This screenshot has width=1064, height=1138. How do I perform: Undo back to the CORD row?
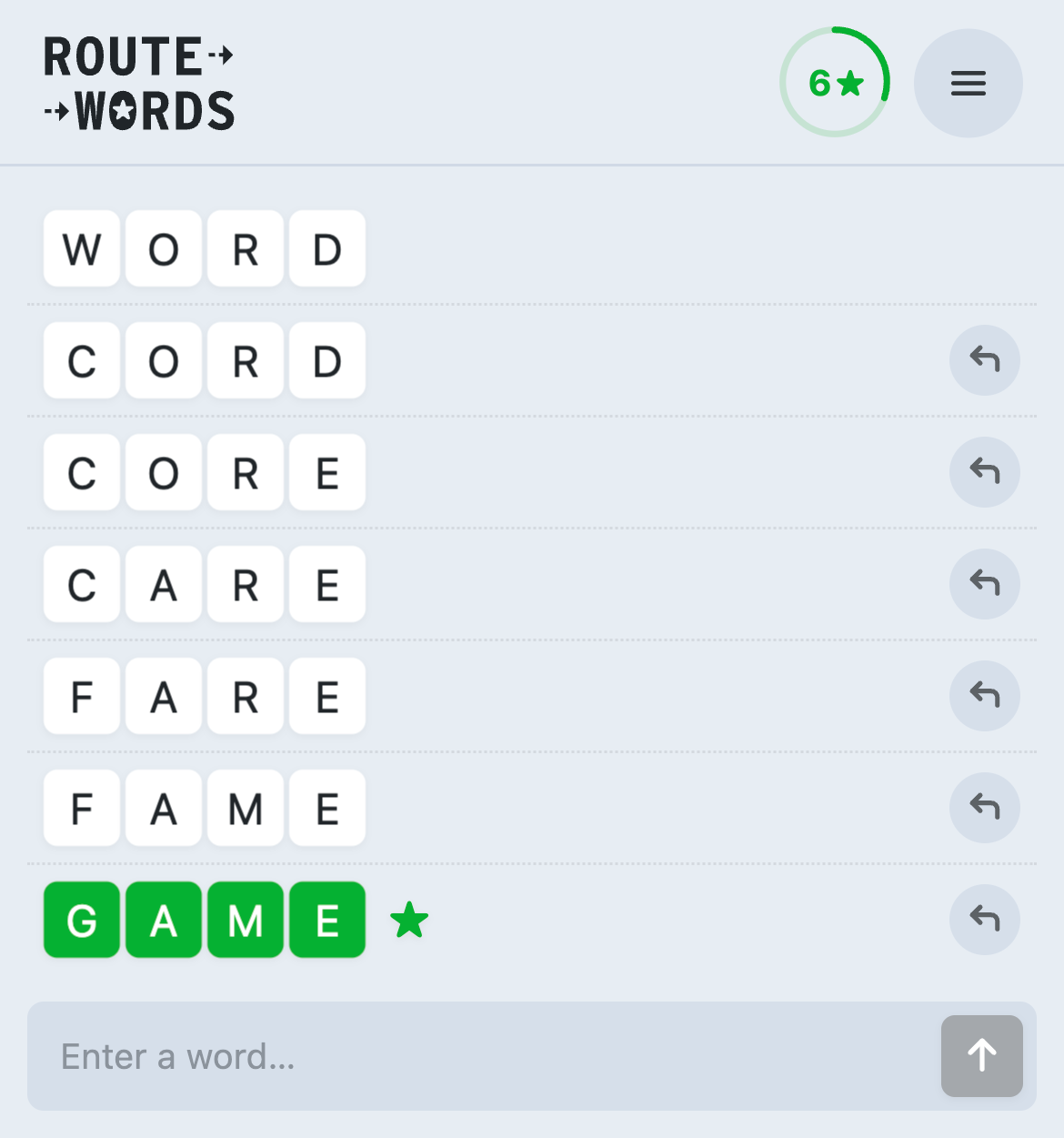pos(984,360)
